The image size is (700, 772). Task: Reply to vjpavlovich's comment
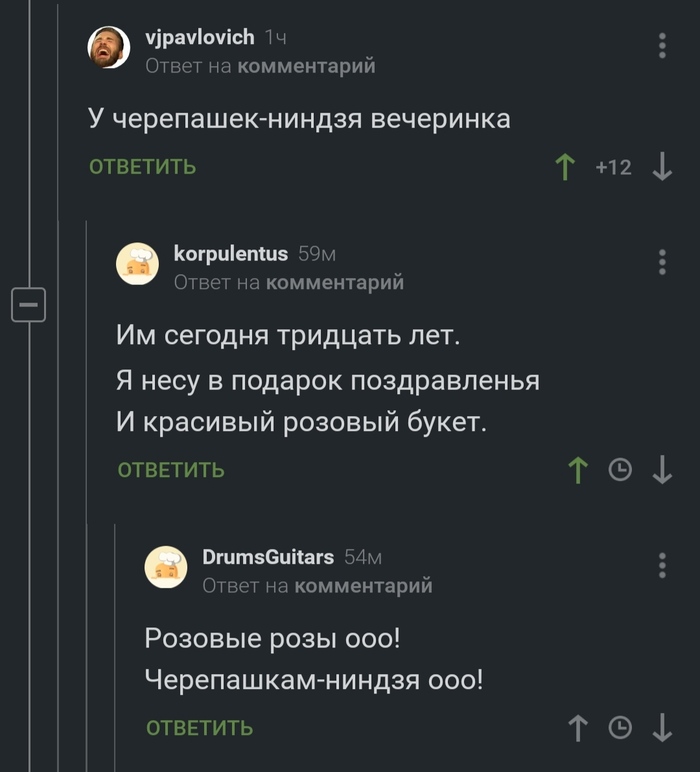coord(142,167)
